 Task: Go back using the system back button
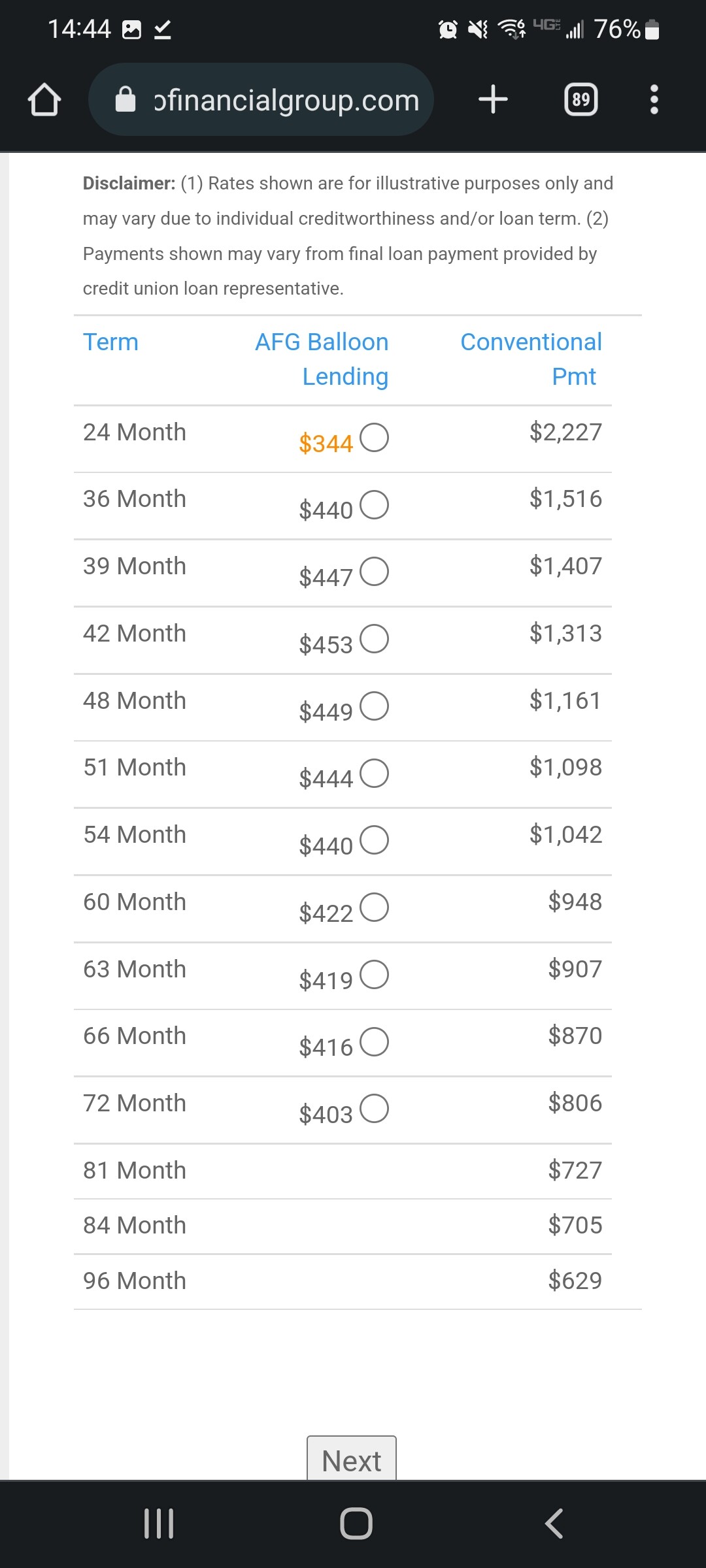(x=554, y=1524)
